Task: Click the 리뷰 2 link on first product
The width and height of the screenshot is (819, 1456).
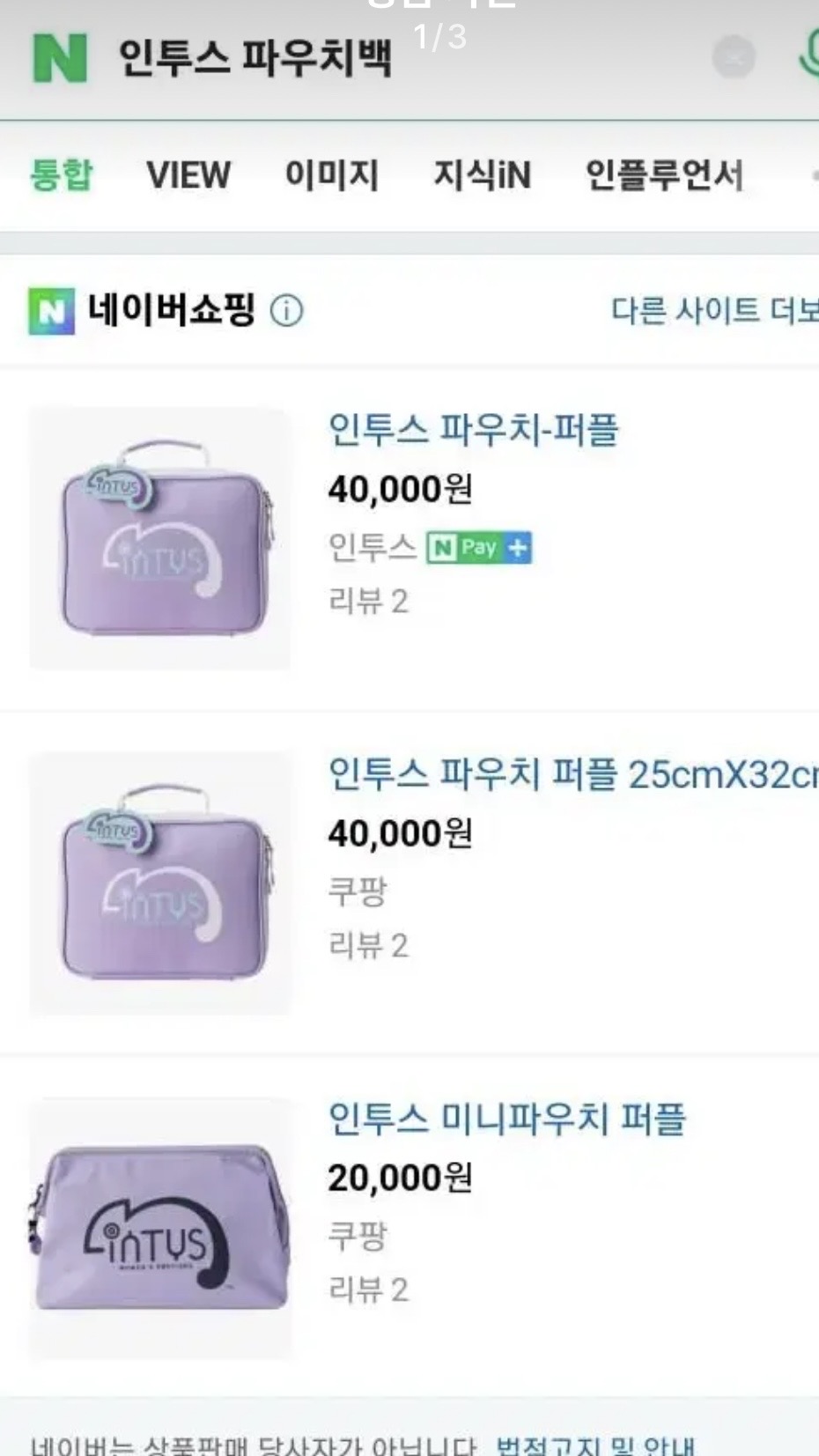Action: [370, 601]
